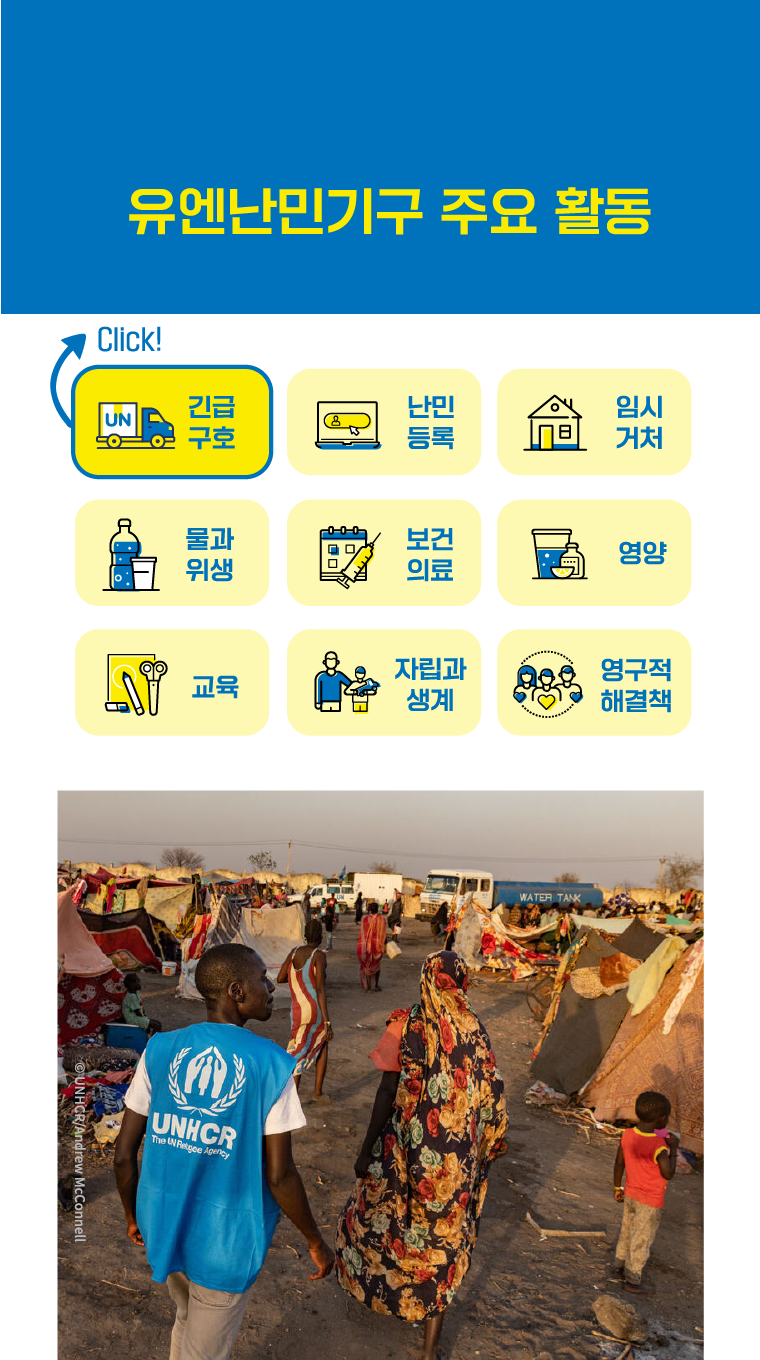Open the 자립과 생계 button
760x1360 pixels.
pos(384,683)
